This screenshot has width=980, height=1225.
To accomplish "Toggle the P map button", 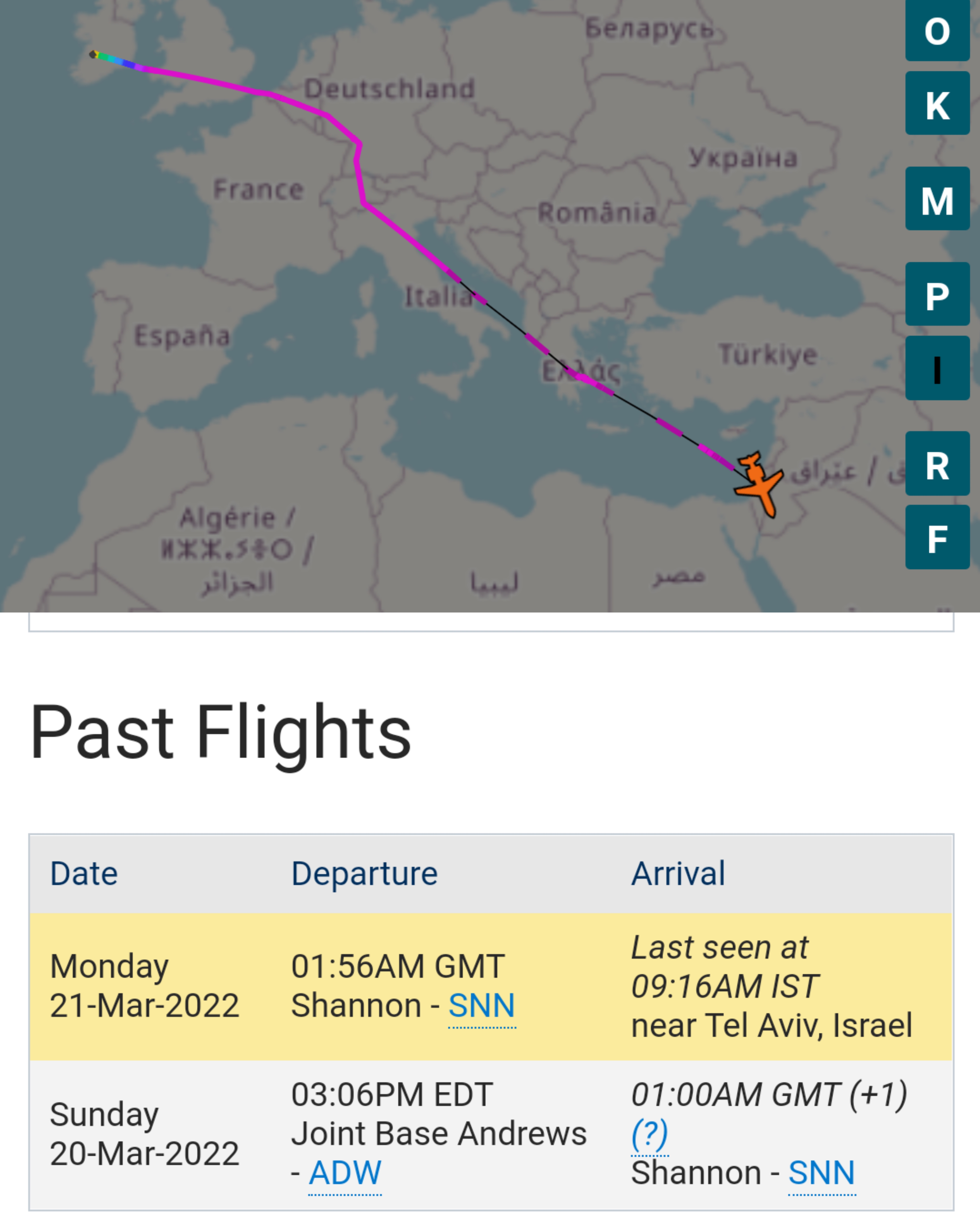I will 937,294.
